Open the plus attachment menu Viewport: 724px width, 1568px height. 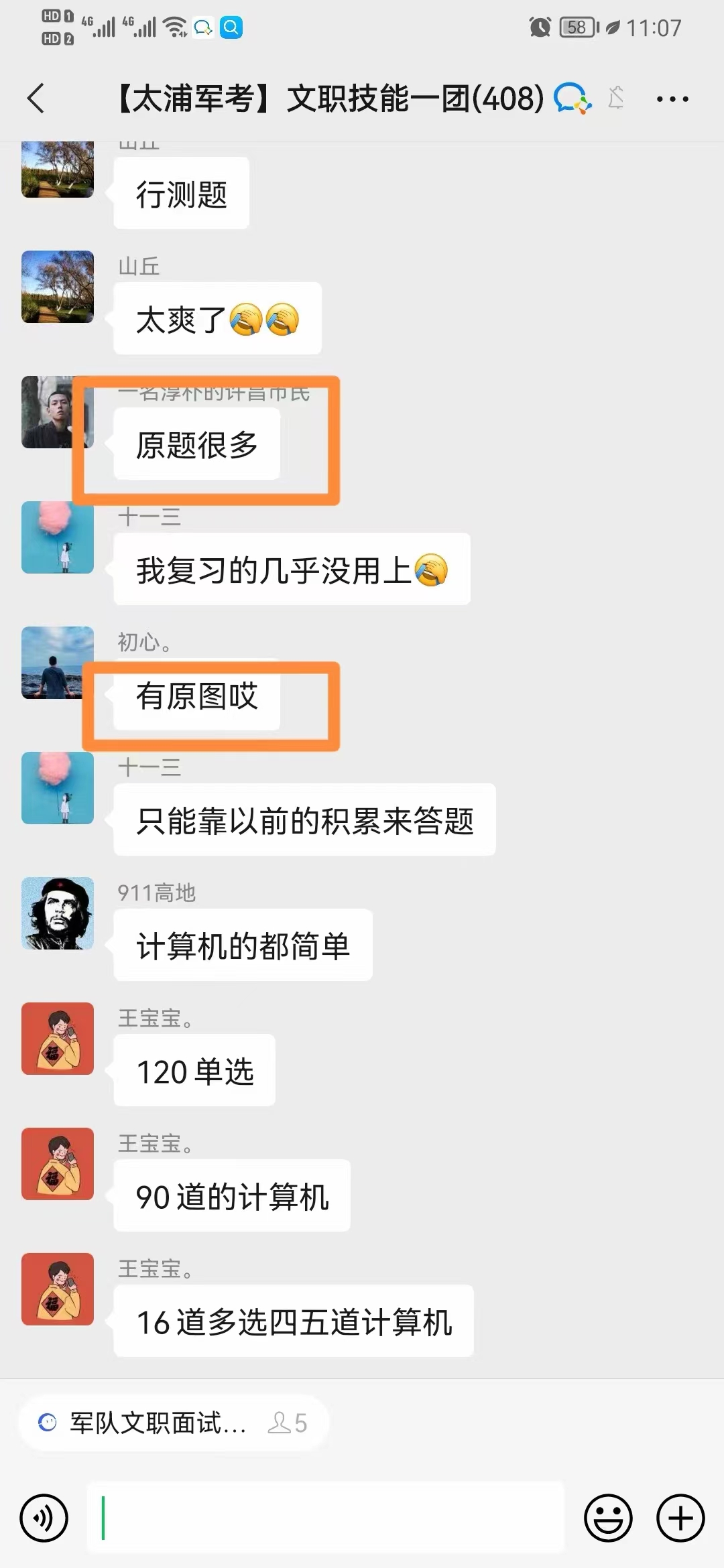pos(680,1518)
